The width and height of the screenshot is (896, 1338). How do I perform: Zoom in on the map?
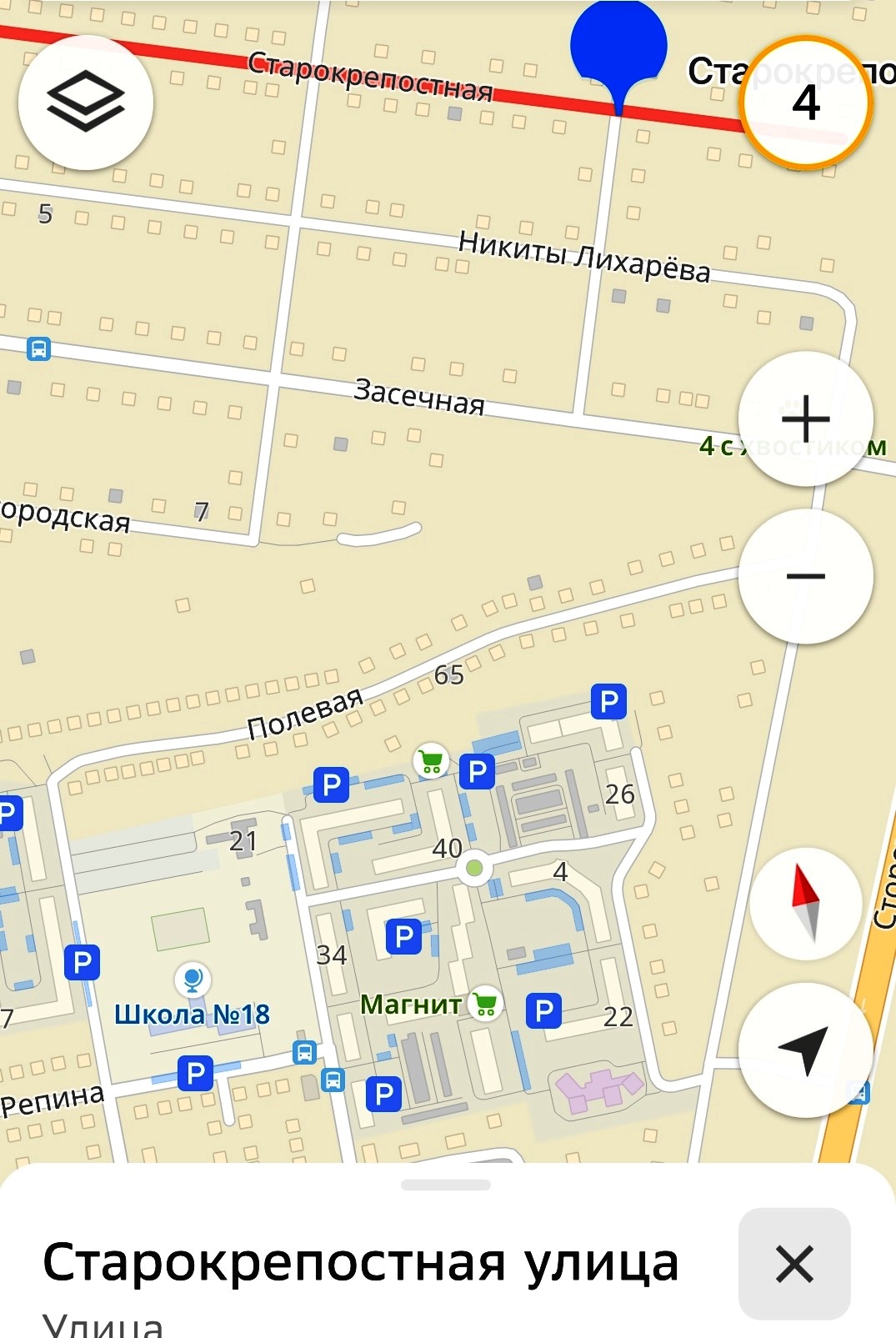coord(805,418)
